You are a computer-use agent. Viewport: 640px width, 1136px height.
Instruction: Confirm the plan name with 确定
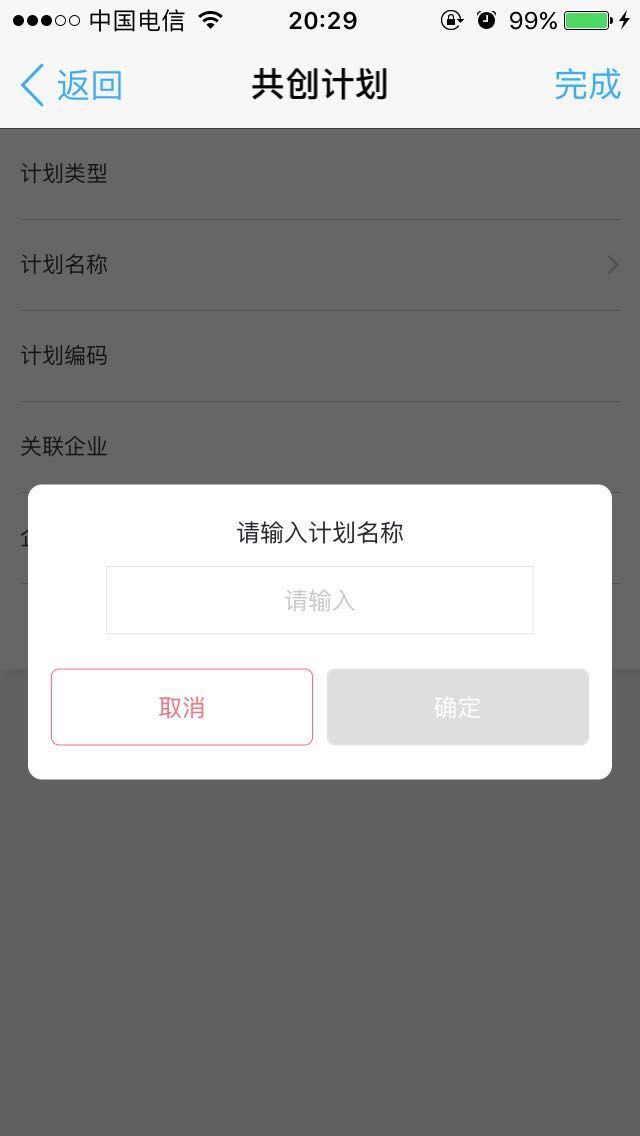(x=457, y=707)
